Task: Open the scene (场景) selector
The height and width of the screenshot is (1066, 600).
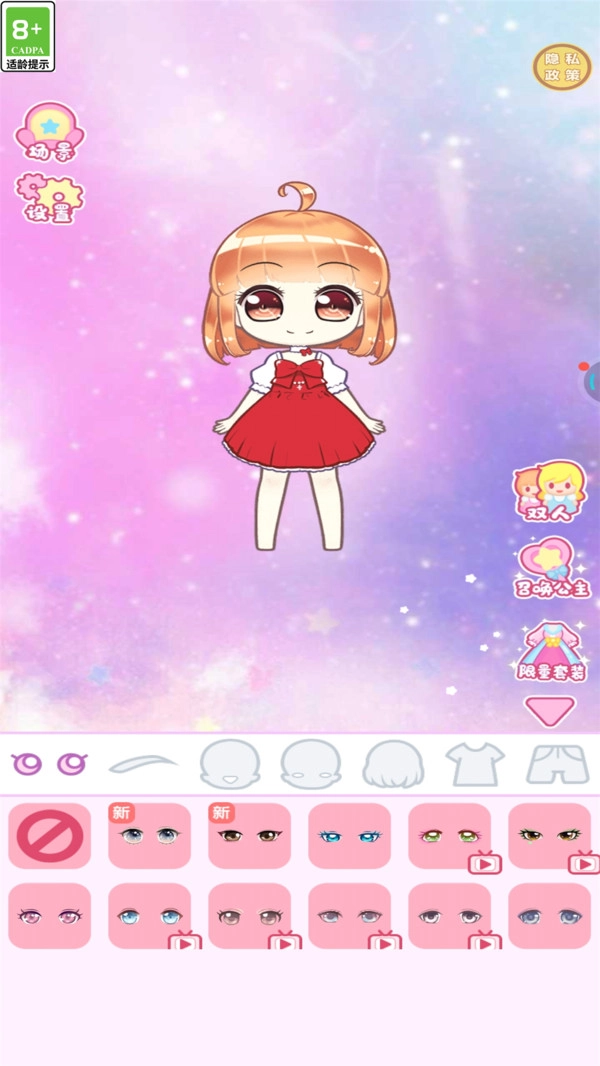Action: pos(49,132)
